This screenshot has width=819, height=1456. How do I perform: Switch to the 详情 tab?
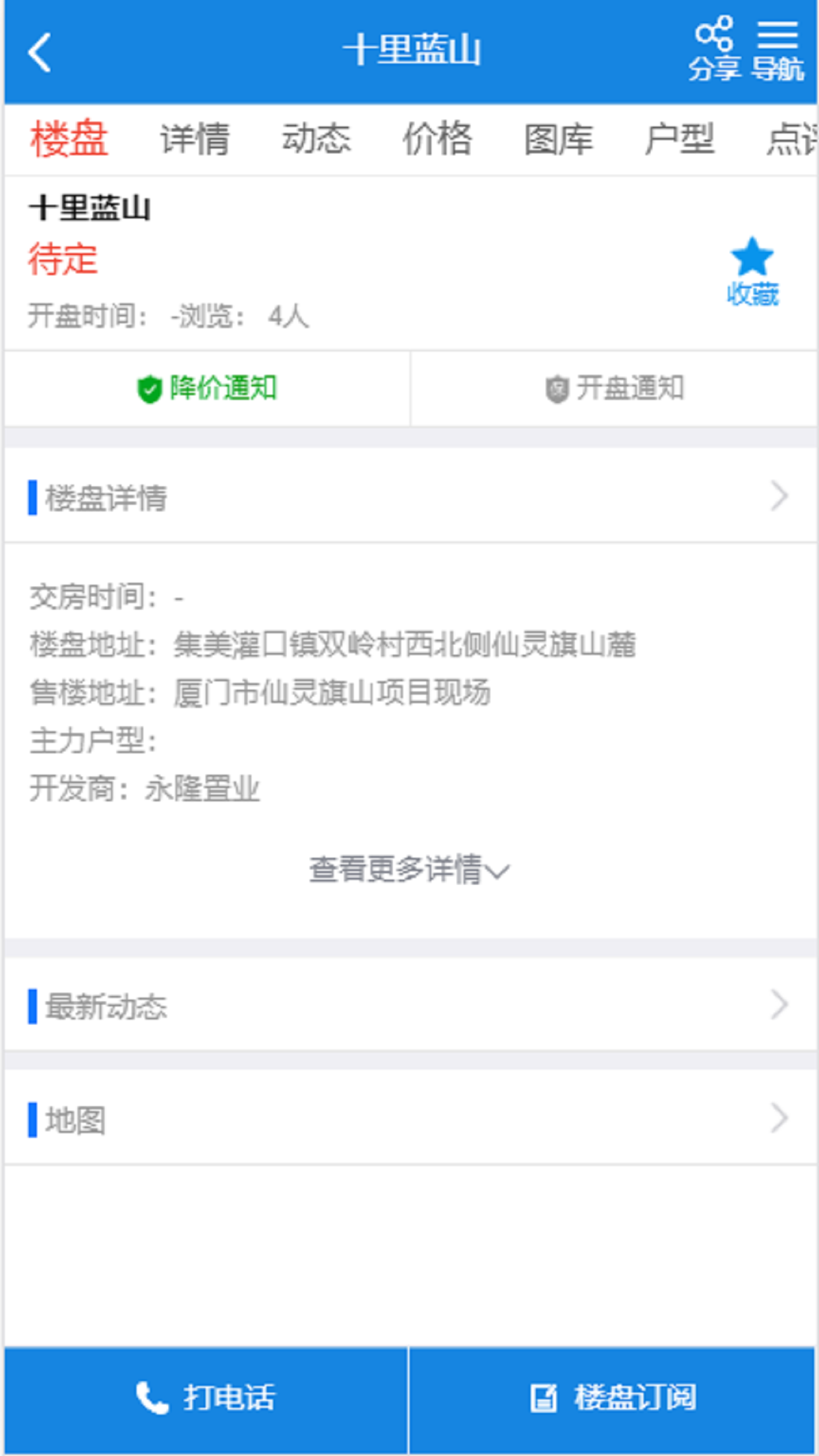(x=195, y=138)
